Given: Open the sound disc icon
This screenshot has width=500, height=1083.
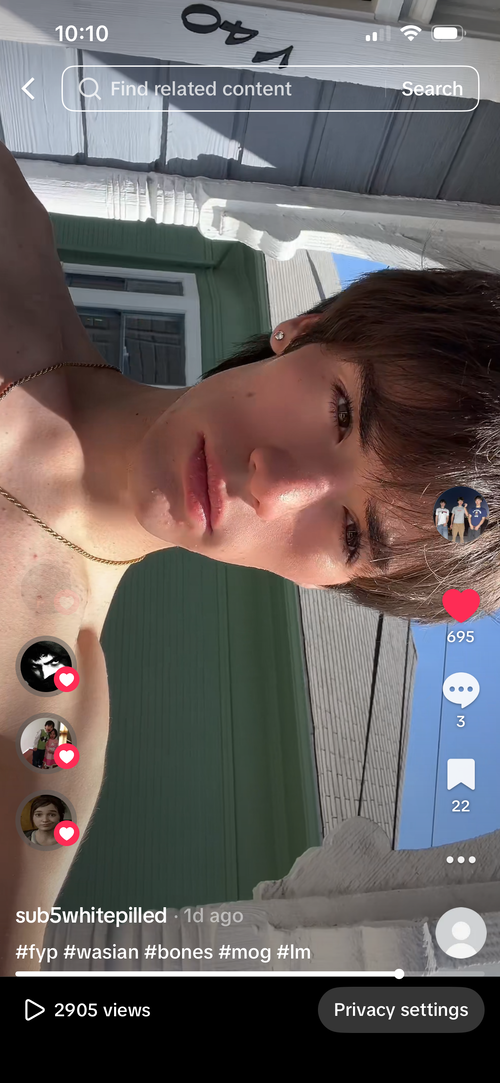Looking at the screenshot, I should point(461,932).
